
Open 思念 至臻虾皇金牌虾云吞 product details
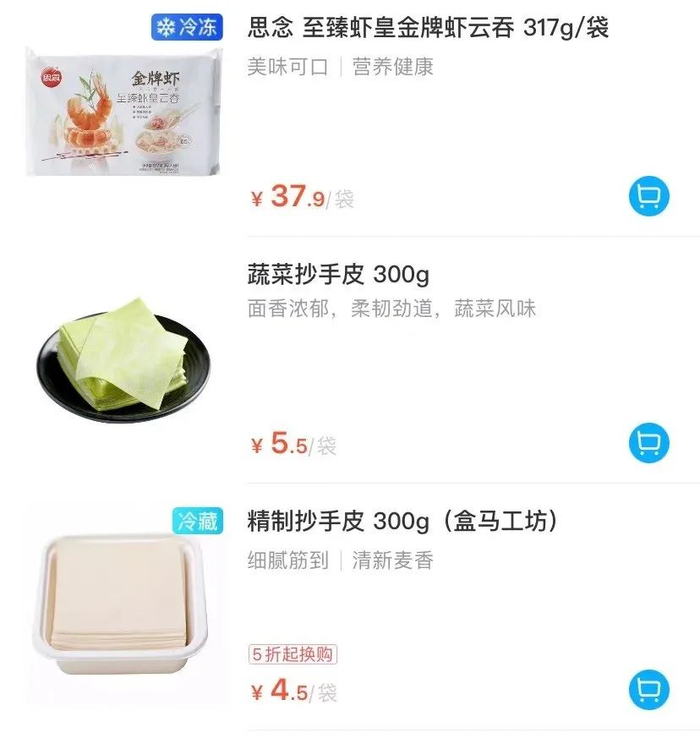428,28
